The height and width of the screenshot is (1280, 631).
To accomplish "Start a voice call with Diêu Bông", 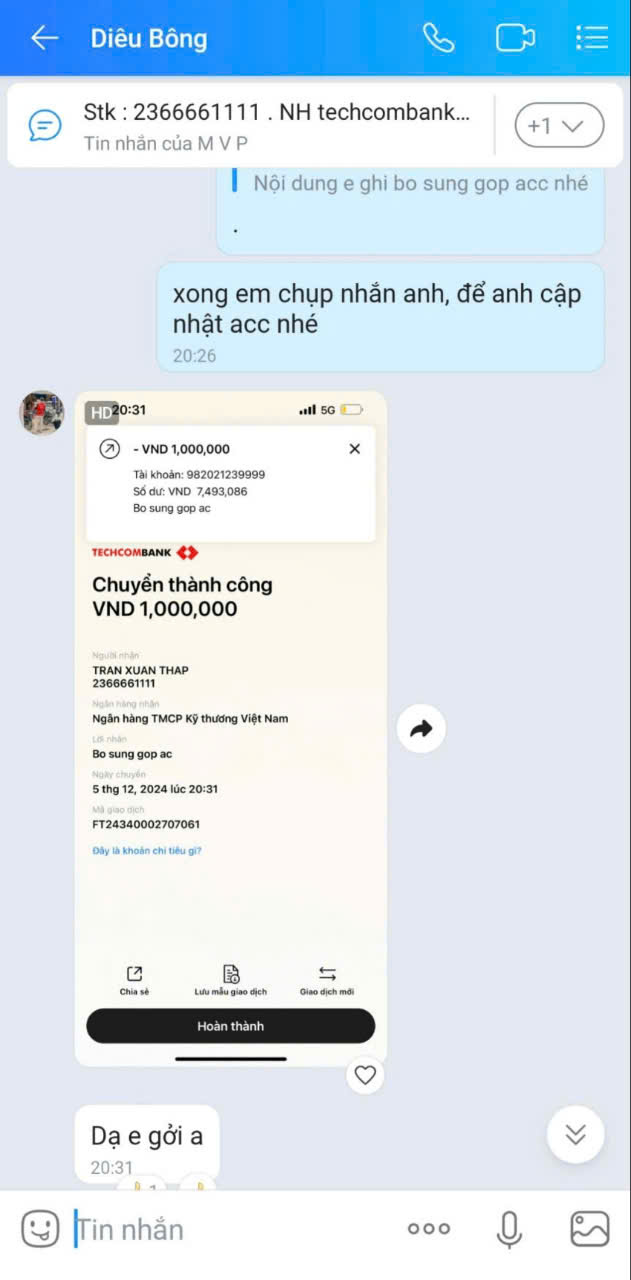I will (x=438, y=38).
